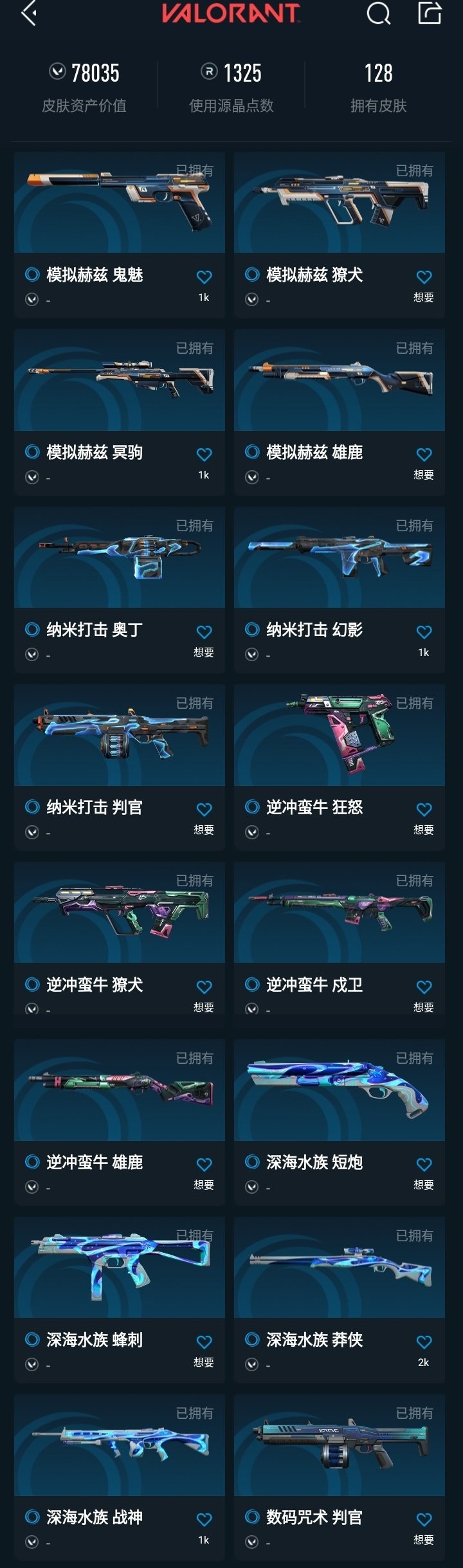This screenshot has width=463, height=1568.
Task: Tap the heart on 数码咒术 判官
Action: 424,1520
